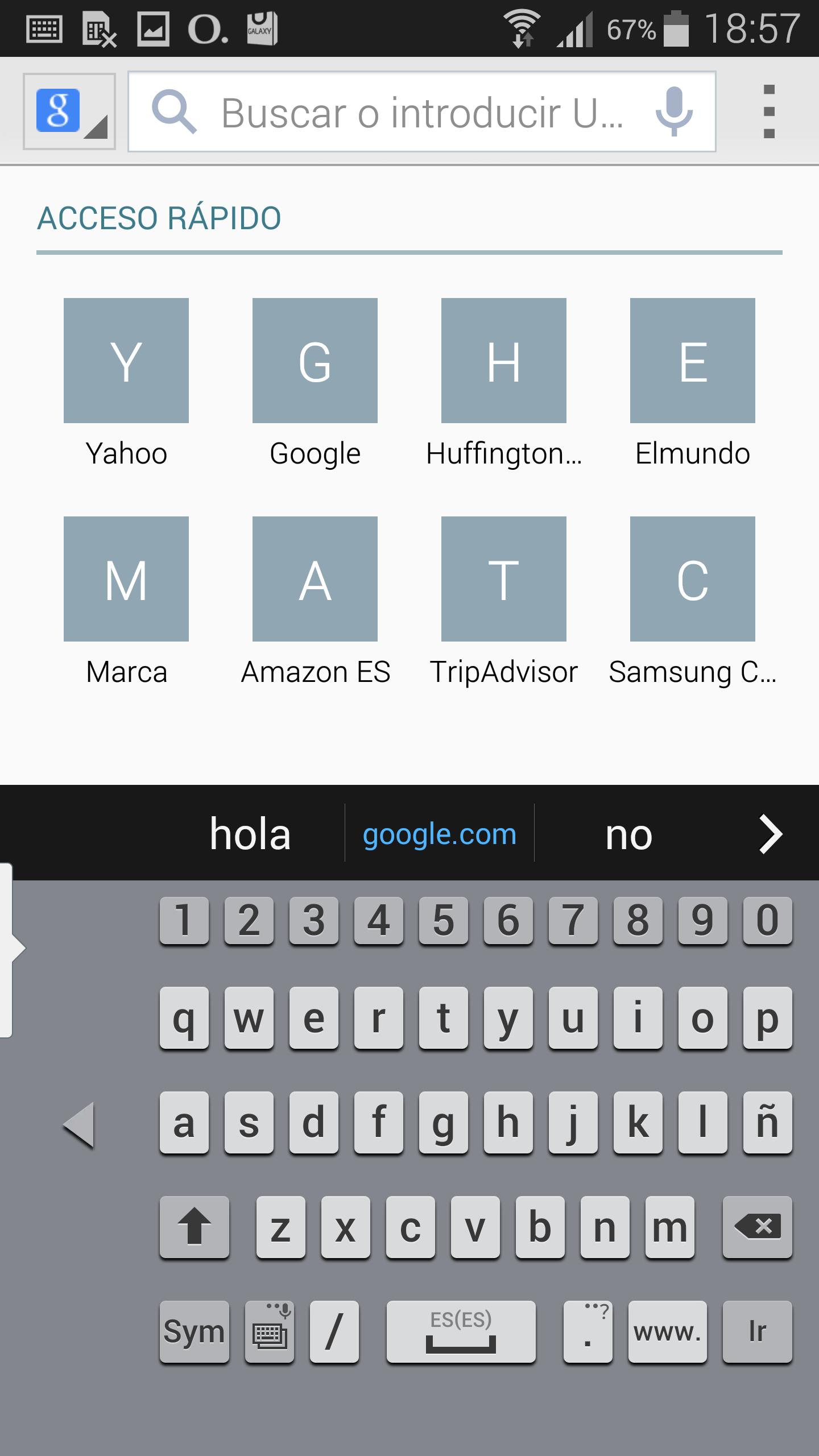
Task: Choose the google.com keyboard suggestion
Action: coord(440,834)
